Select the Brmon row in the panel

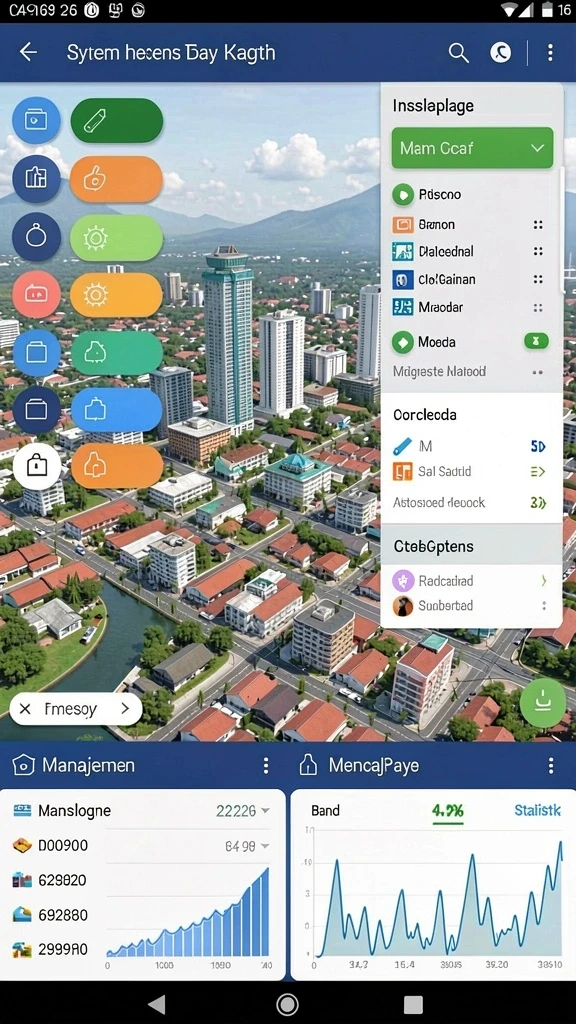click(470, 225)
